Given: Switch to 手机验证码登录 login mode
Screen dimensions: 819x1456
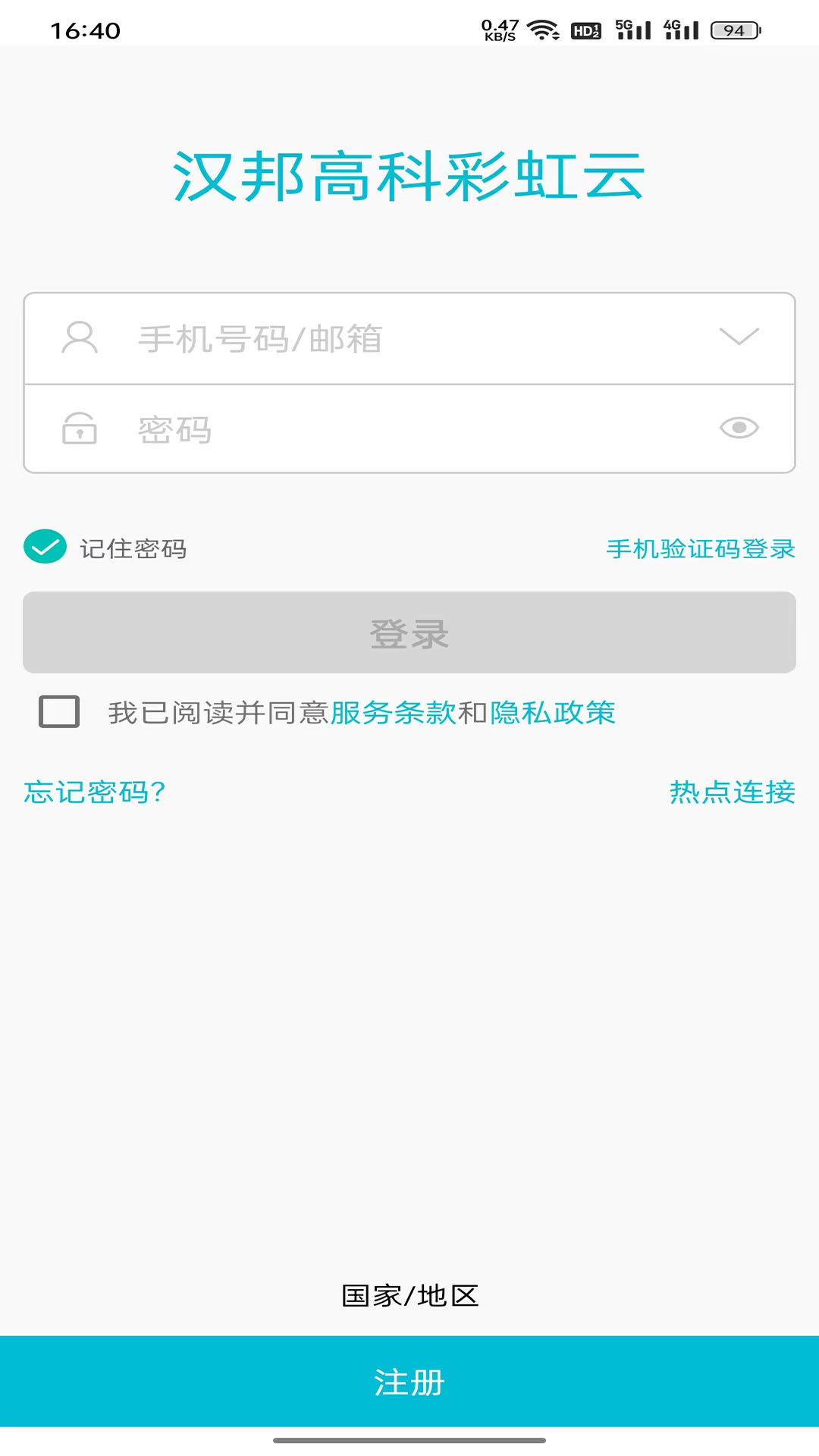Looking at the screenshot, I should tap(699, 549).
